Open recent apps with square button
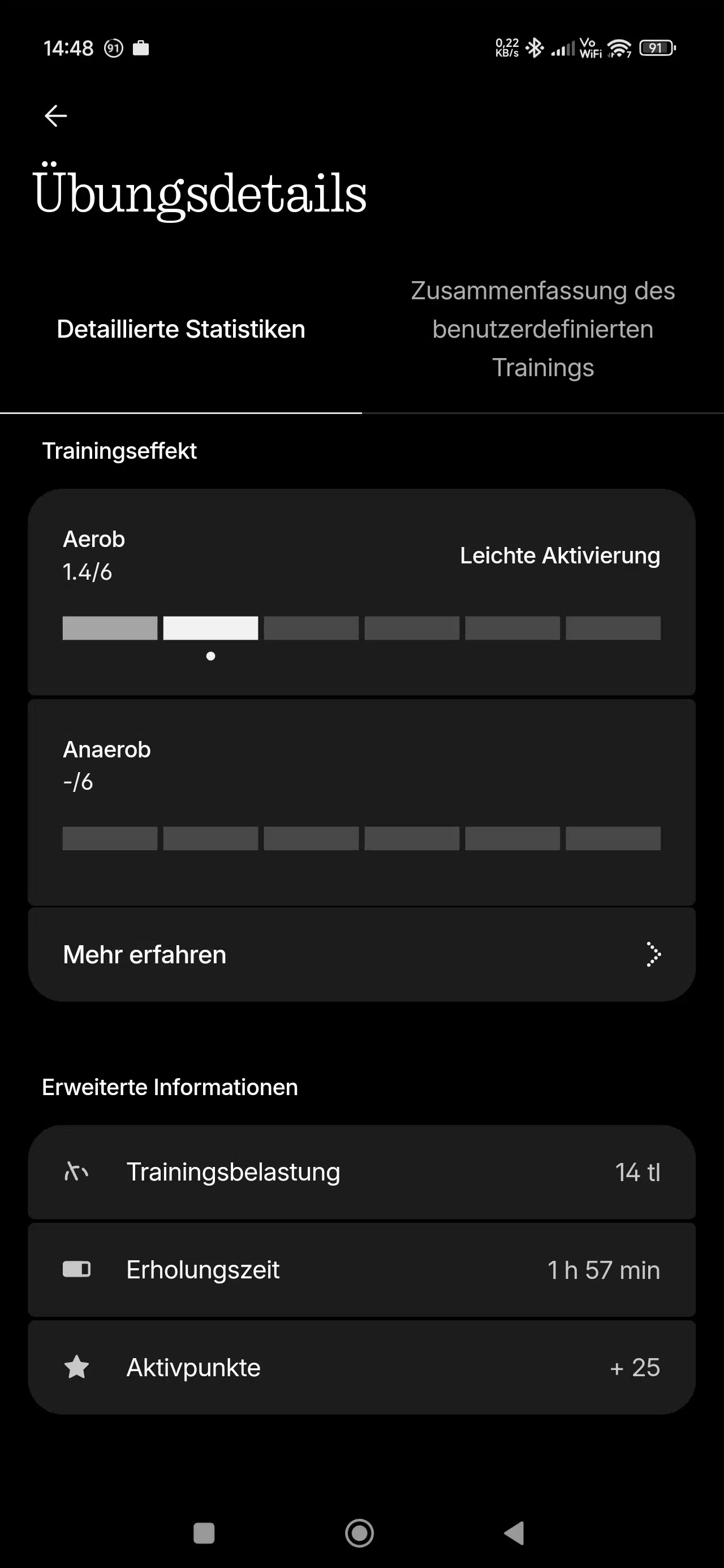This screenshot has height=1568, width=724. click(204, 1533)
